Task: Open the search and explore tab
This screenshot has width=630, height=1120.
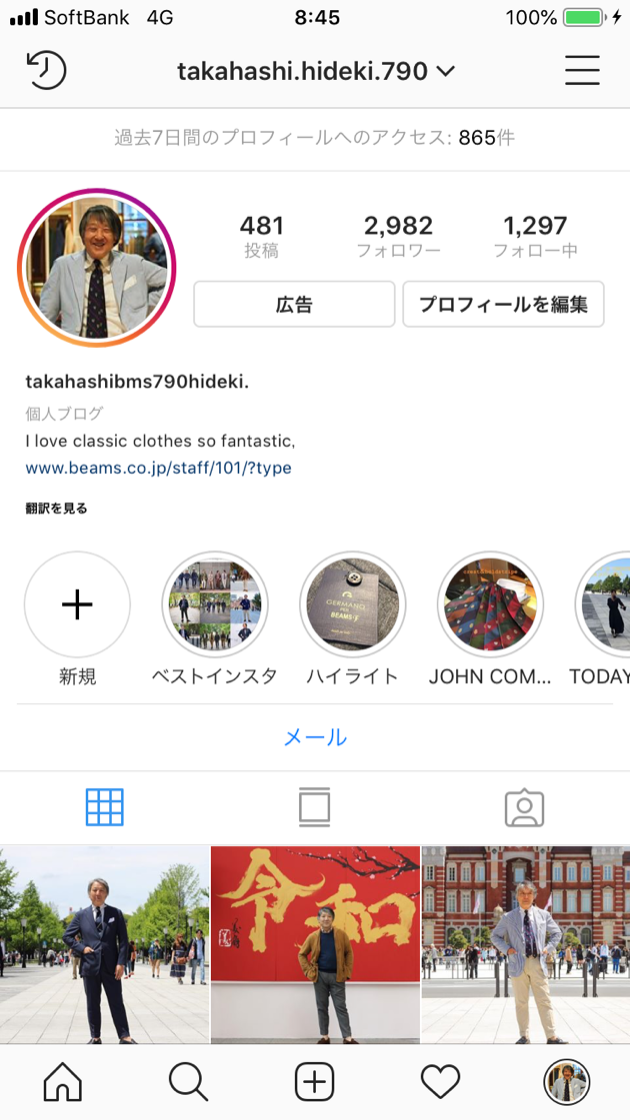Action: (x=188, y=1082)
